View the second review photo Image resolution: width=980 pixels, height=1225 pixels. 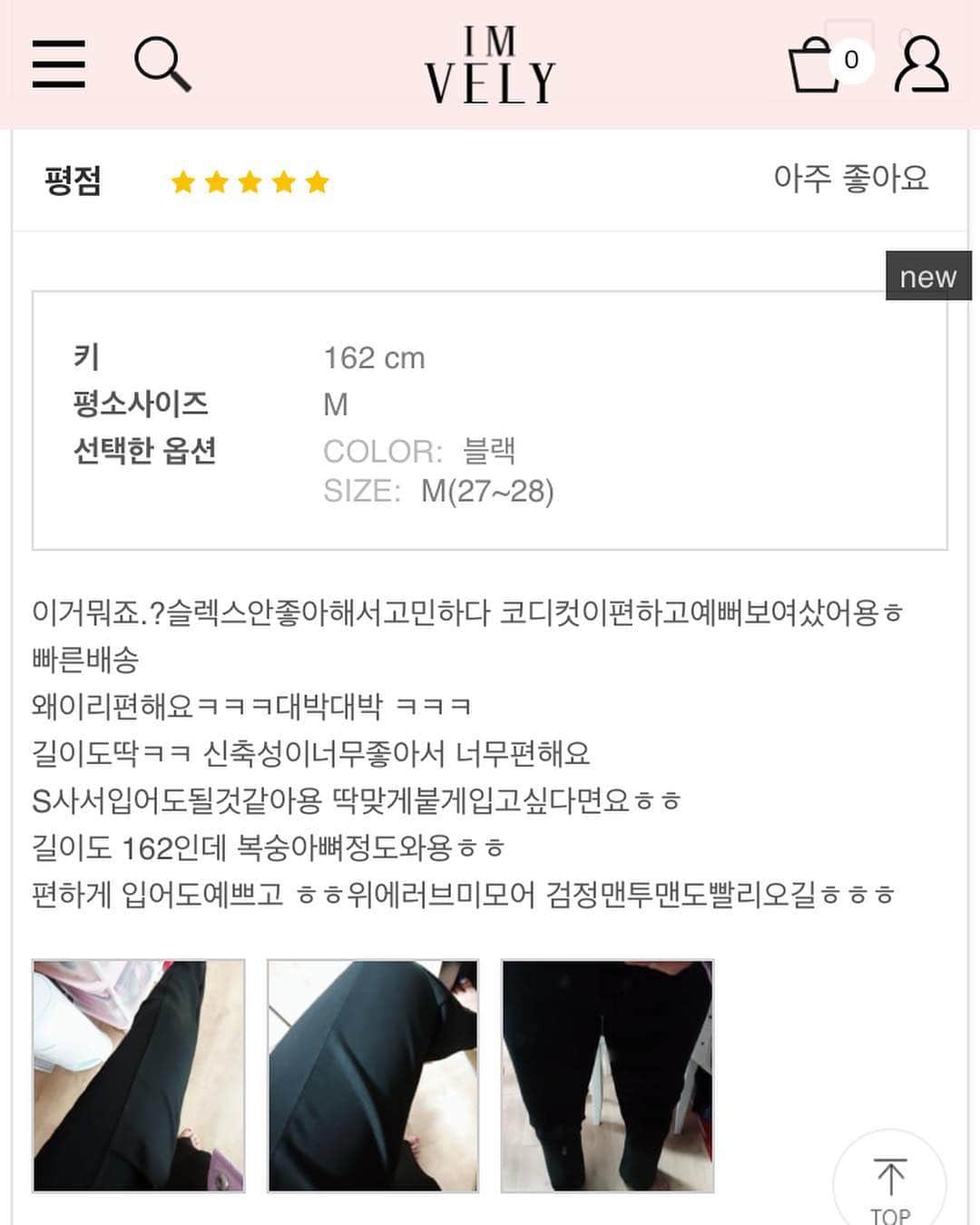pos(373,1075)
